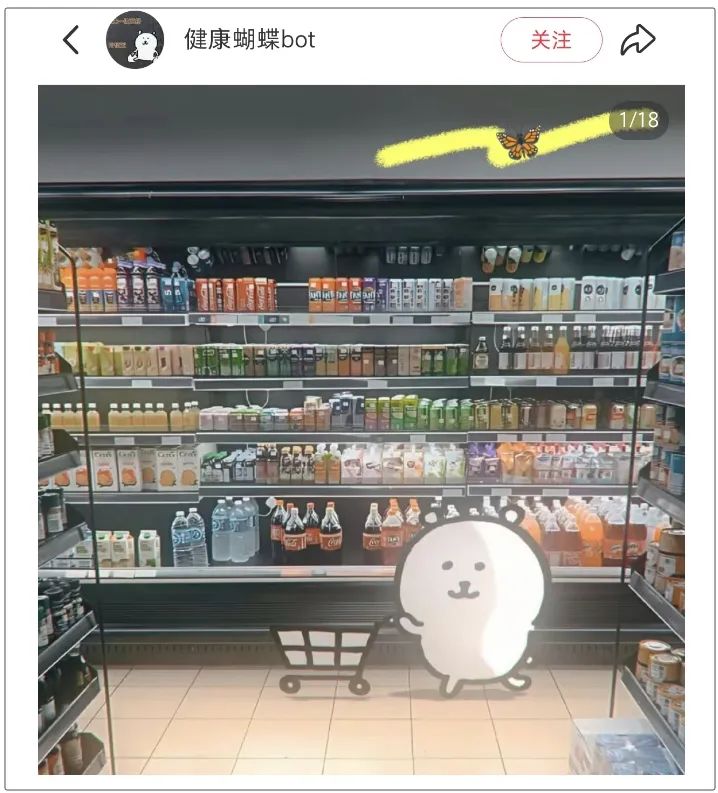Follow the account with 关注 button
Screen dimensions: 718x793
pyautogui.click(x=551, y=39)
